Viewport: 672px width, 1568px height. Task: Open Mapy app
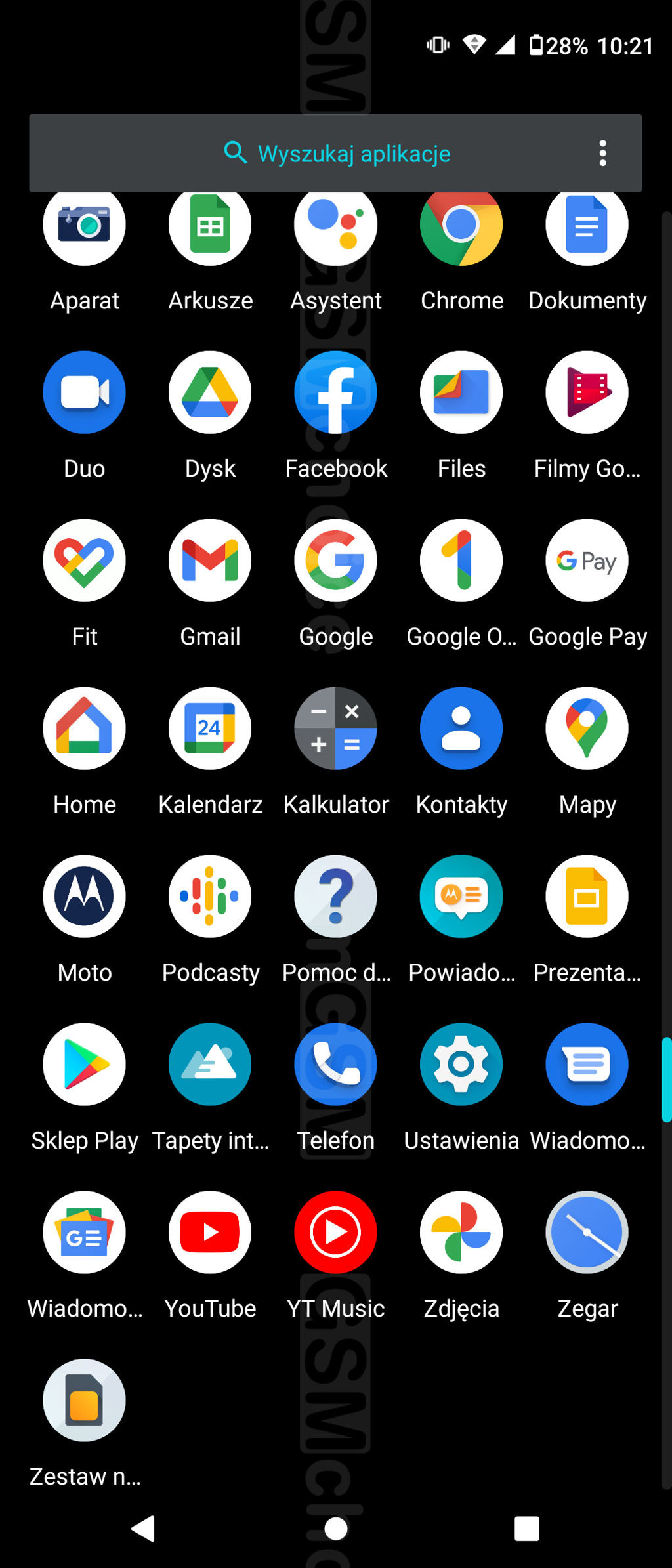tap(587, 729)
